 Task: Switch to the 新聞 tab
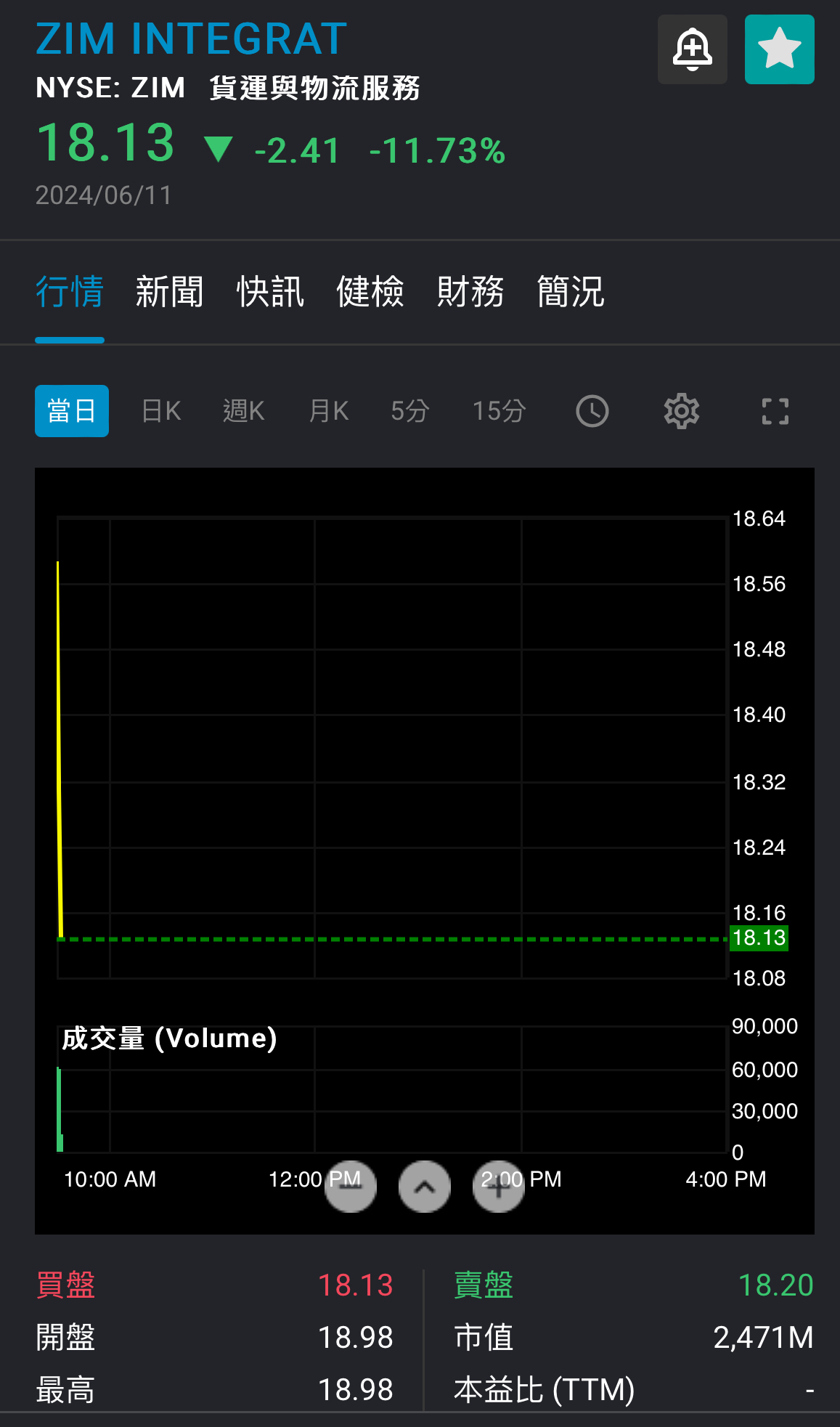click(x=169, y=292)
